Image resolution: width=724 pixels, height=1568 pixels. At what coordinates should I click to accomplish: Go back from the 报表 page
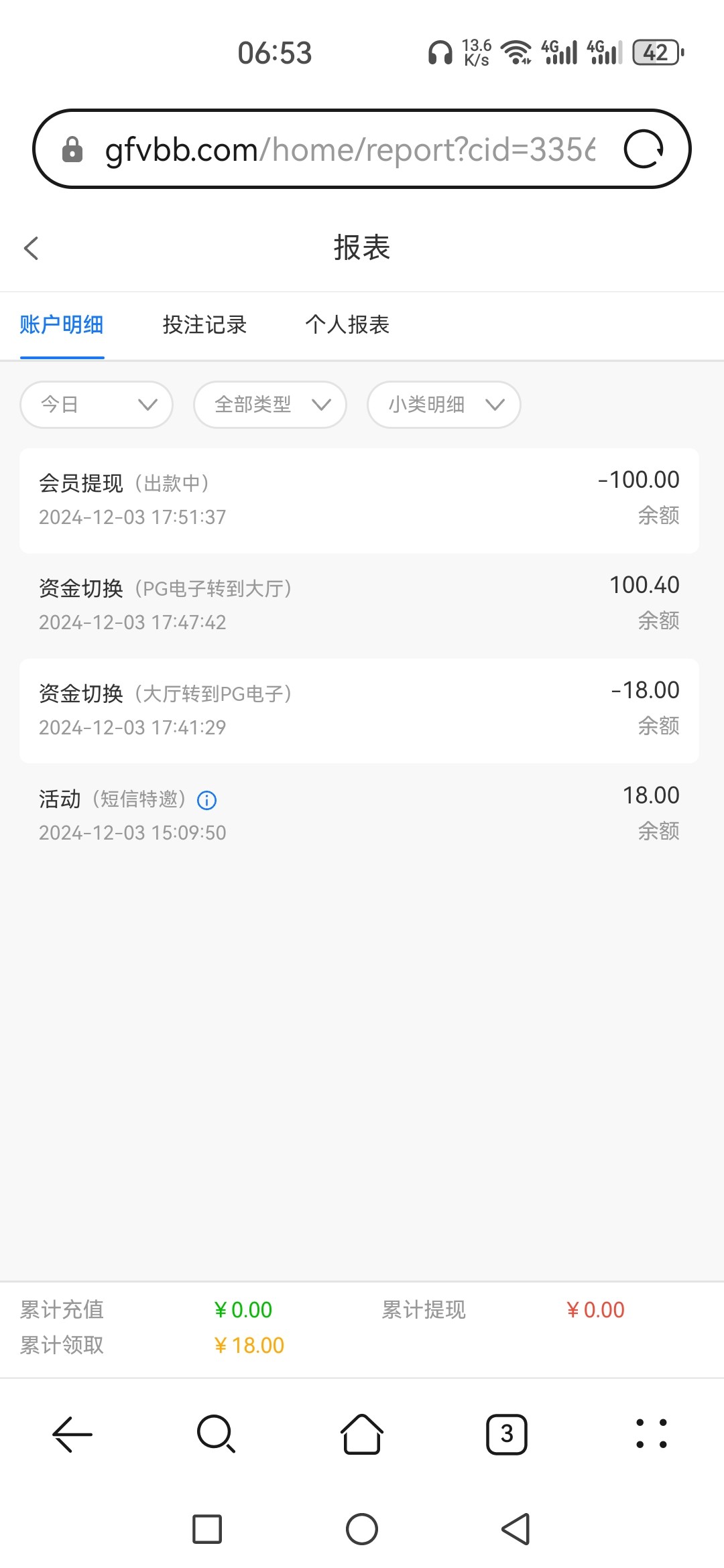(31, 248)
